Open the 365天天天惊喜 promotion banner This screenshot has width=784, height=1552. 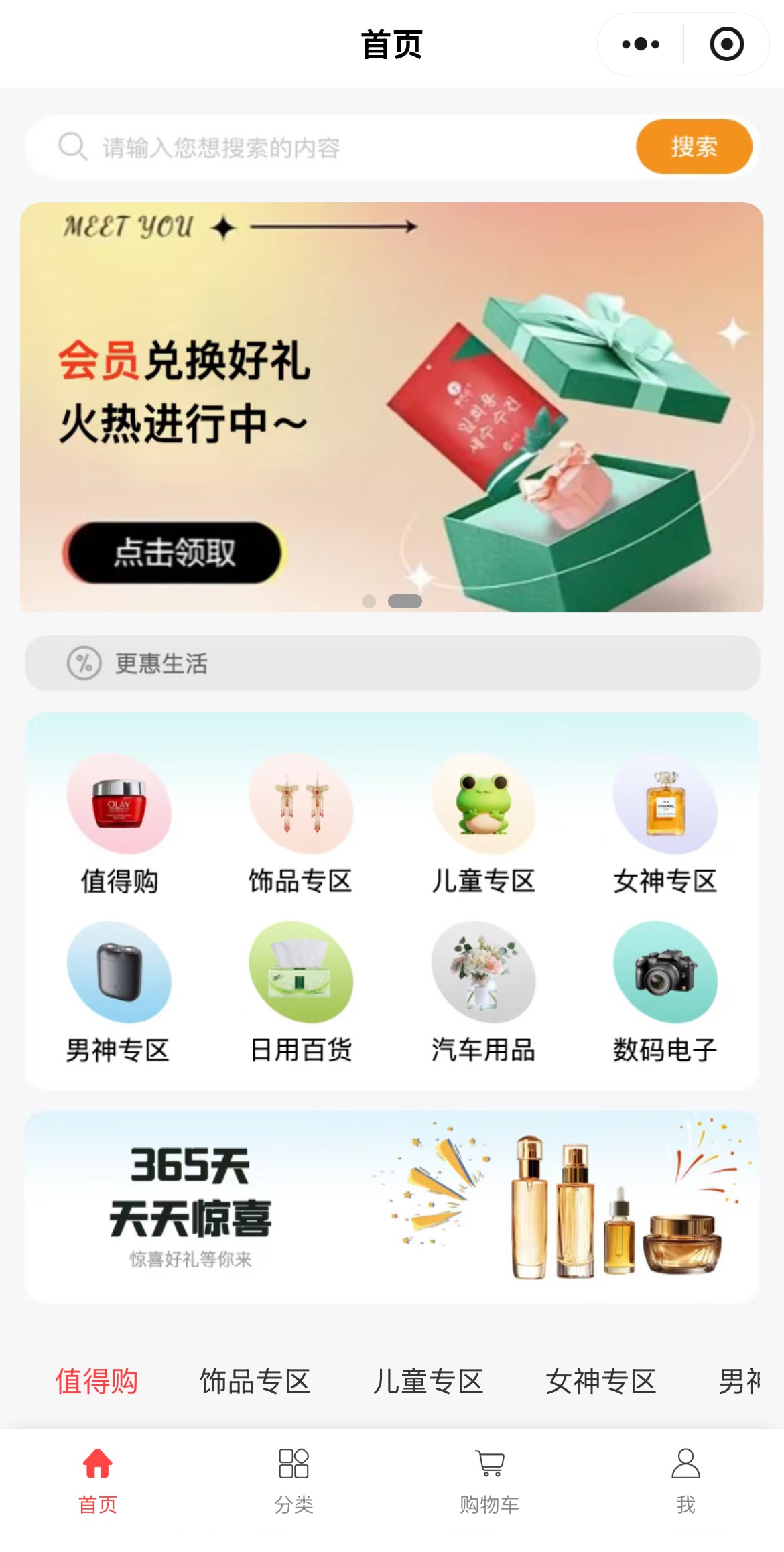(x=391, y=1207)
